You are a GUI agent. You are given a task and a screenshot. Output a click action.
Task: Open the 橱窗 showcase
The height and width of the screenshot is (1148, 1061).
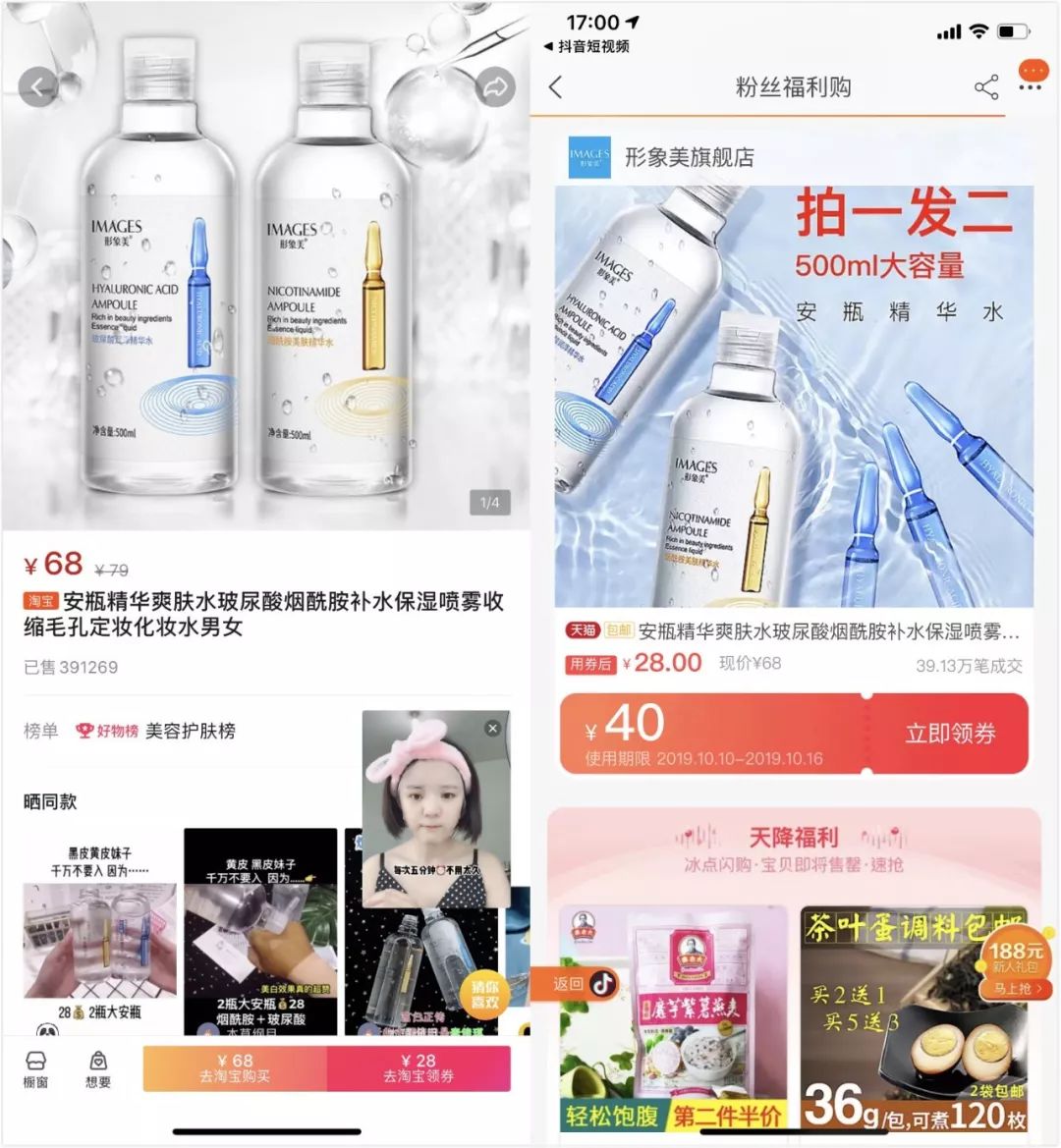pos(35,1068)
